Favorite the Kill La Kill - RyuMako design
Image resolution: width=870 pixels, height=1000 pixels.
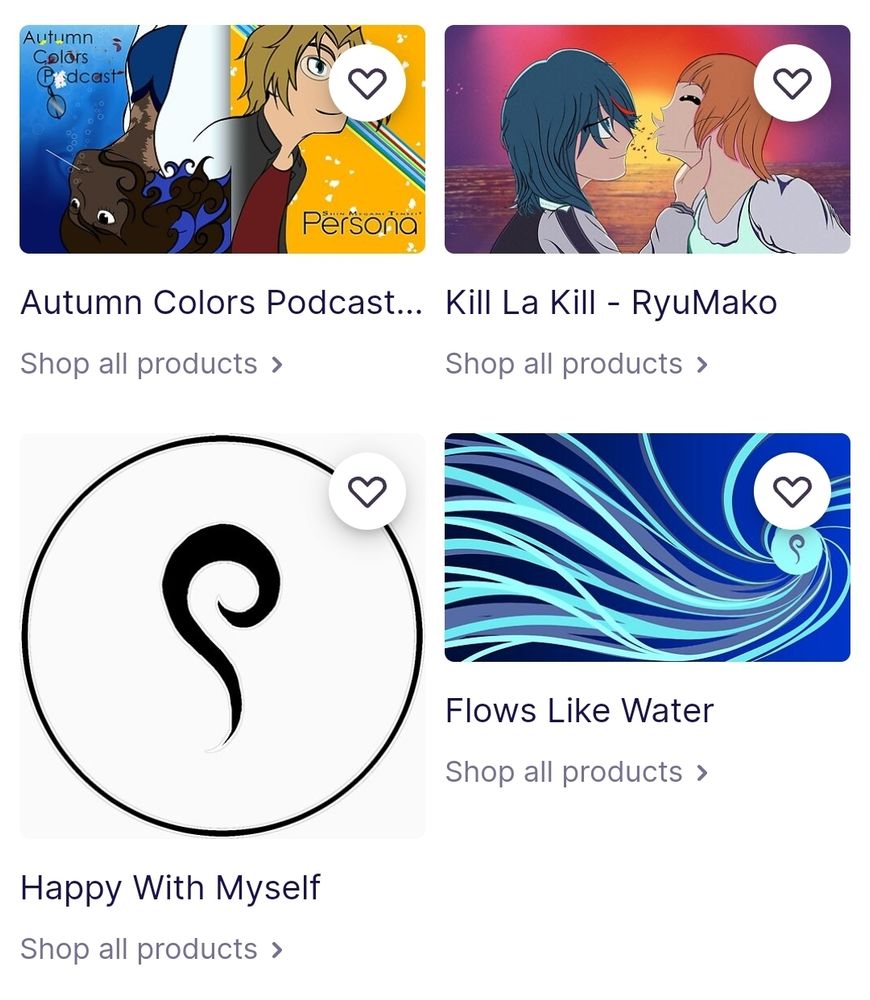[x=792, y=84]
